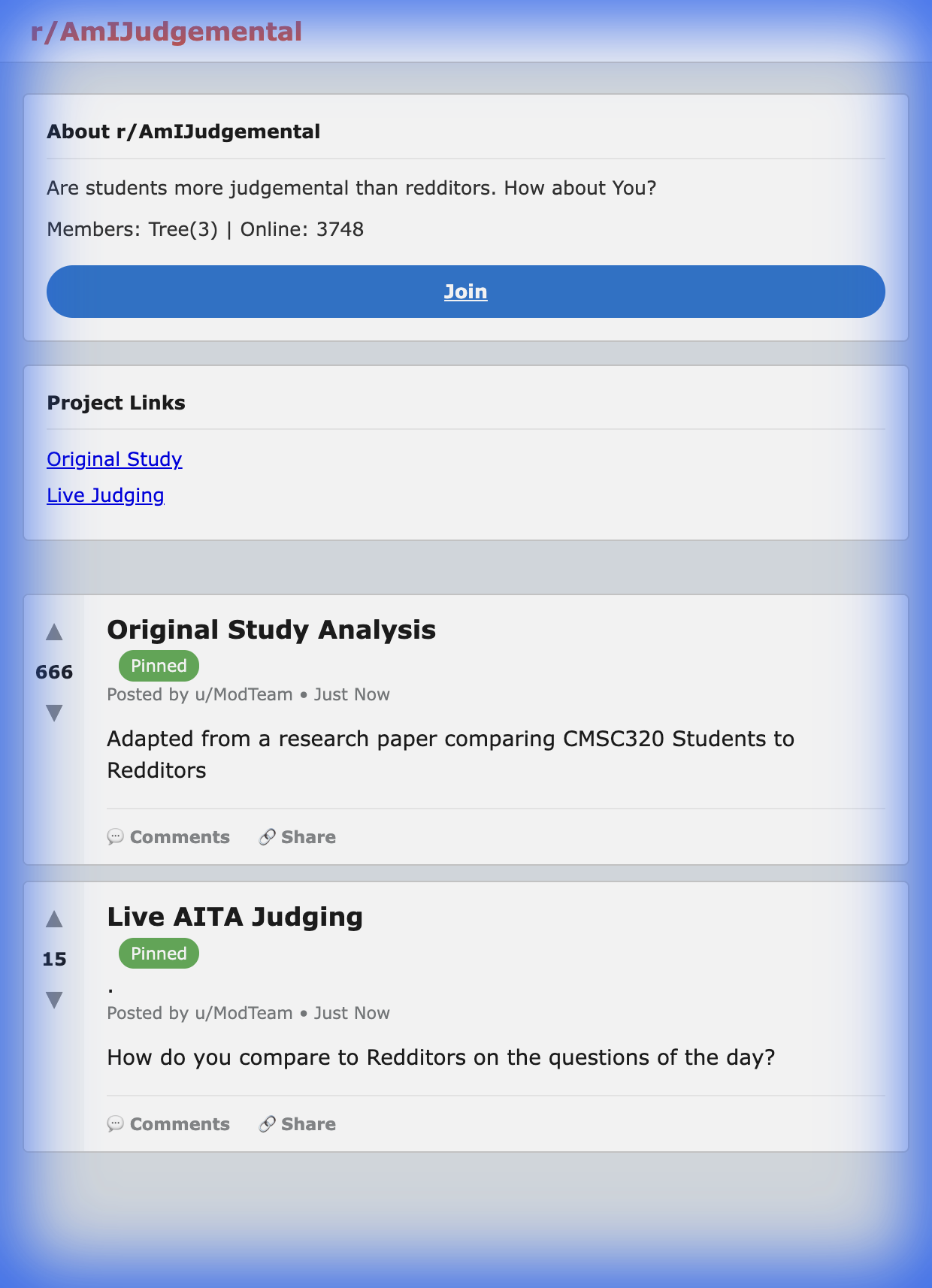Share the Live AITA Judging post
The height and width of the screenshot is (1288, 932).
(298, 1124)
